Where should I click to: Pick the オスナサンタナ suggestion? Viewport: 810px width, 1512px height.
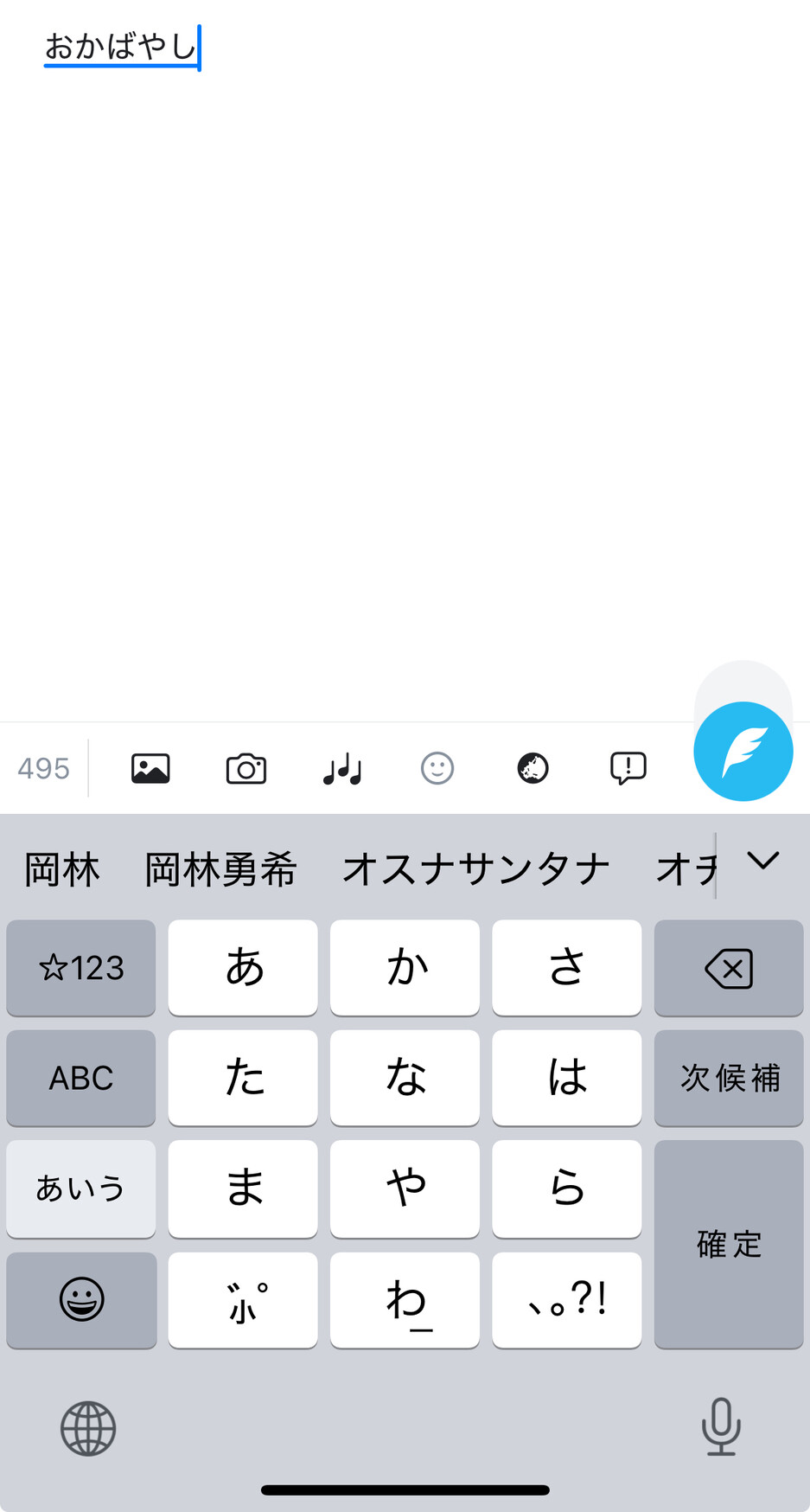pos(476,869)
